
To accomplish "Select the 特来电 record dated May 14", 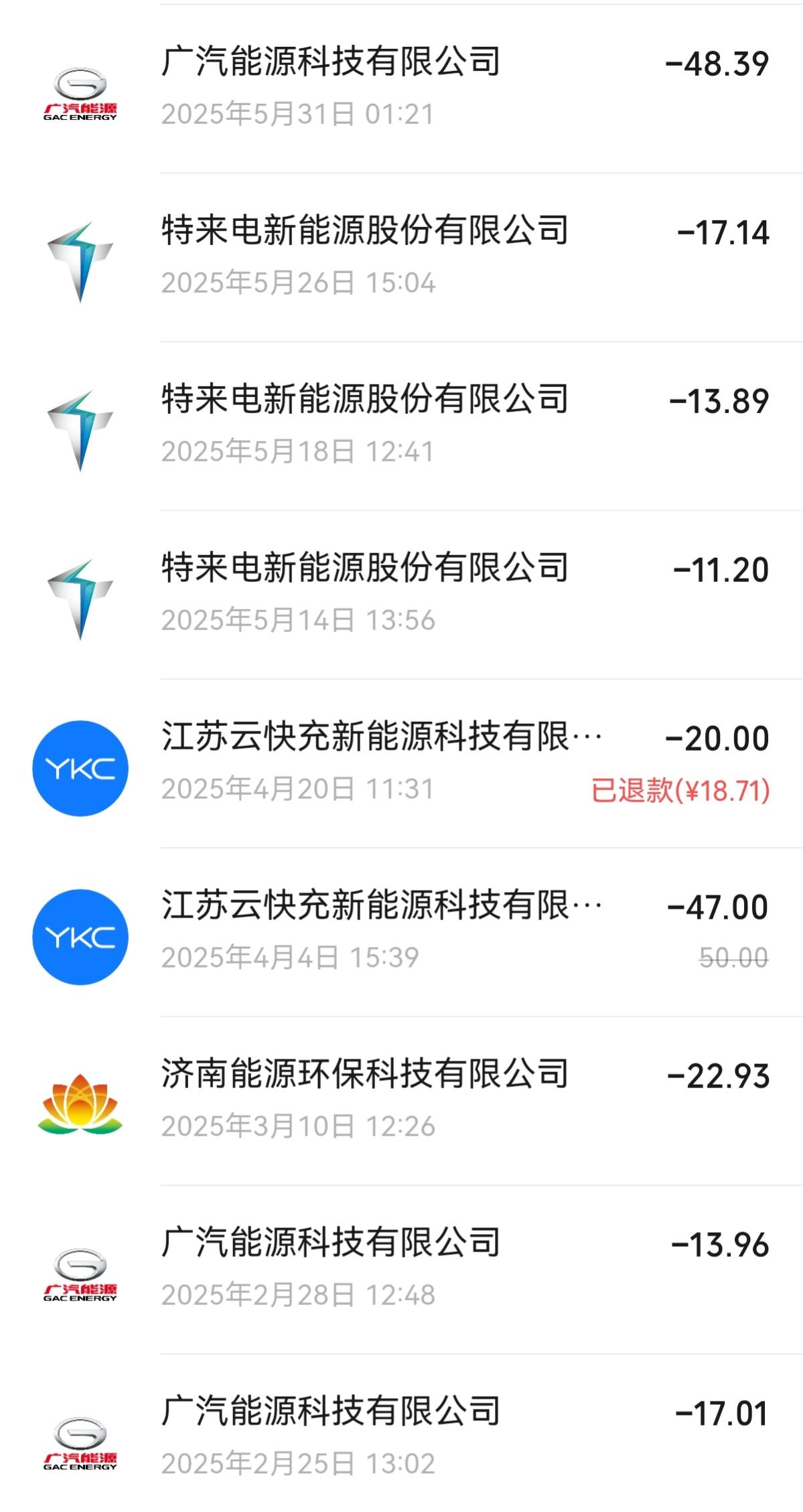I will (x=402, y=595).
